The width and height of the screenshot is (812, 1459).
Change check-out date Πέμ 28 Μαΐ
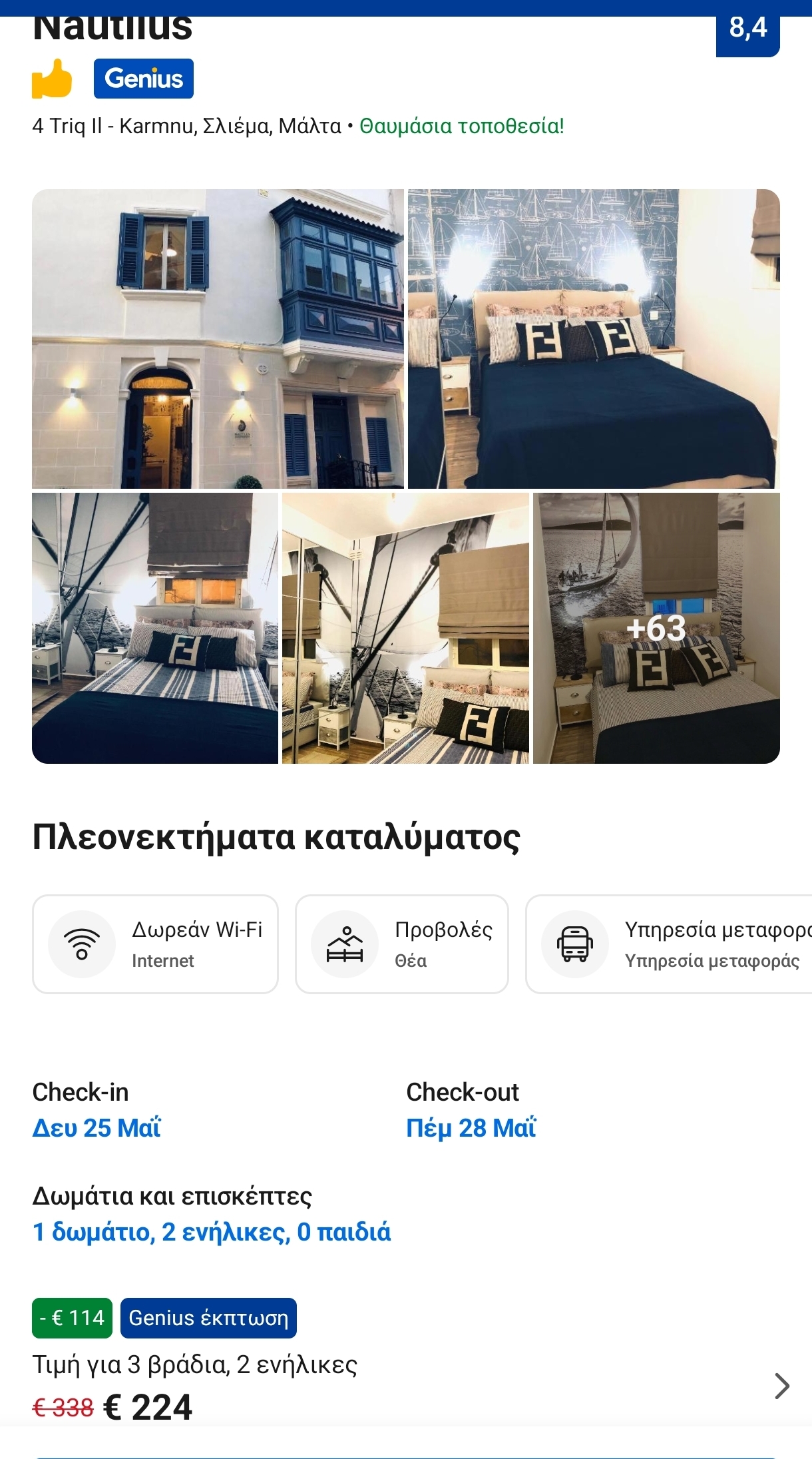pyautogui.click(x=471, y=1127)
